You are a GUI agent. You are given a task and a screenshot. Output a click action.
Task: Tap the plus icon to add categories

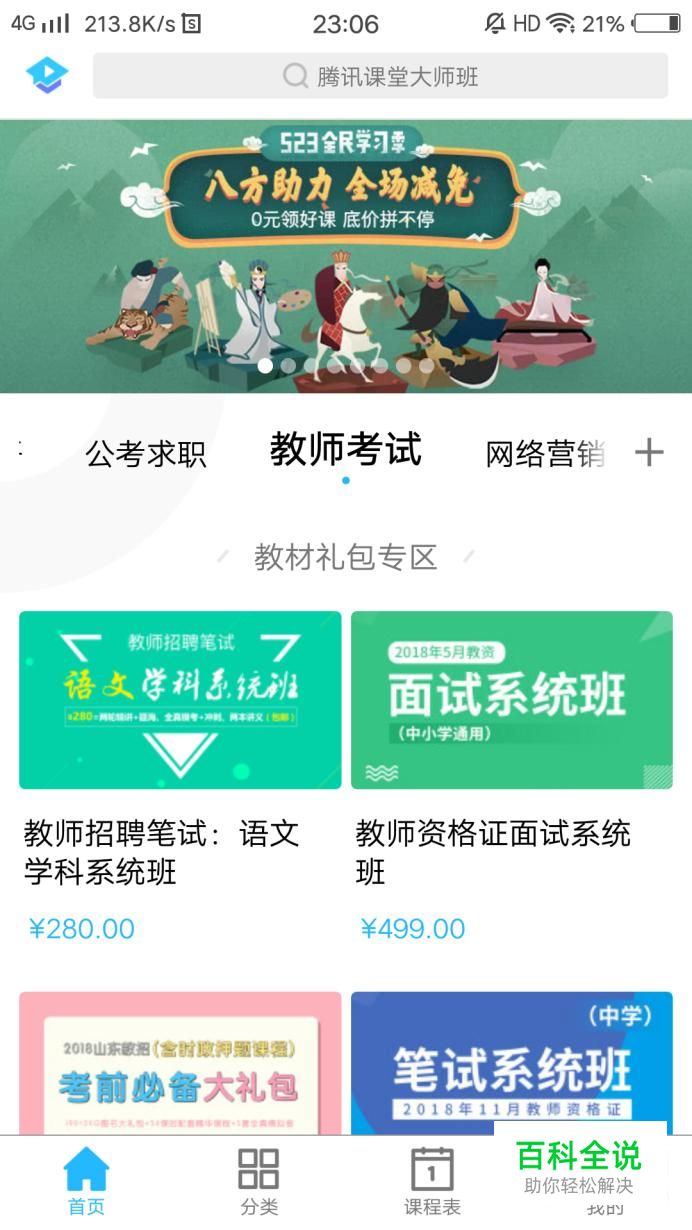[x=649, y=453]
